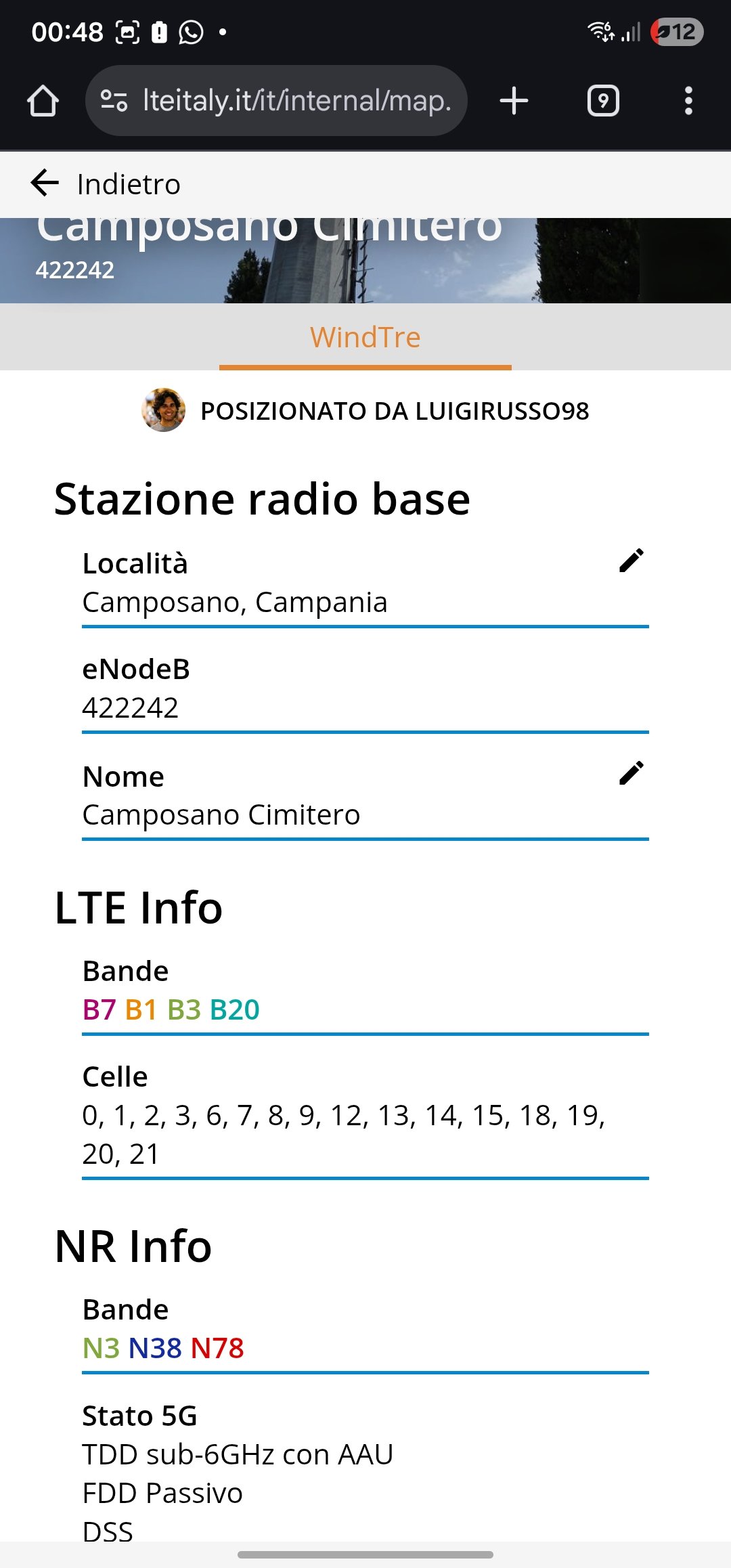731x1568 pixels.
Task: Go back using the Indietro arrow
Action: (45, 183)
